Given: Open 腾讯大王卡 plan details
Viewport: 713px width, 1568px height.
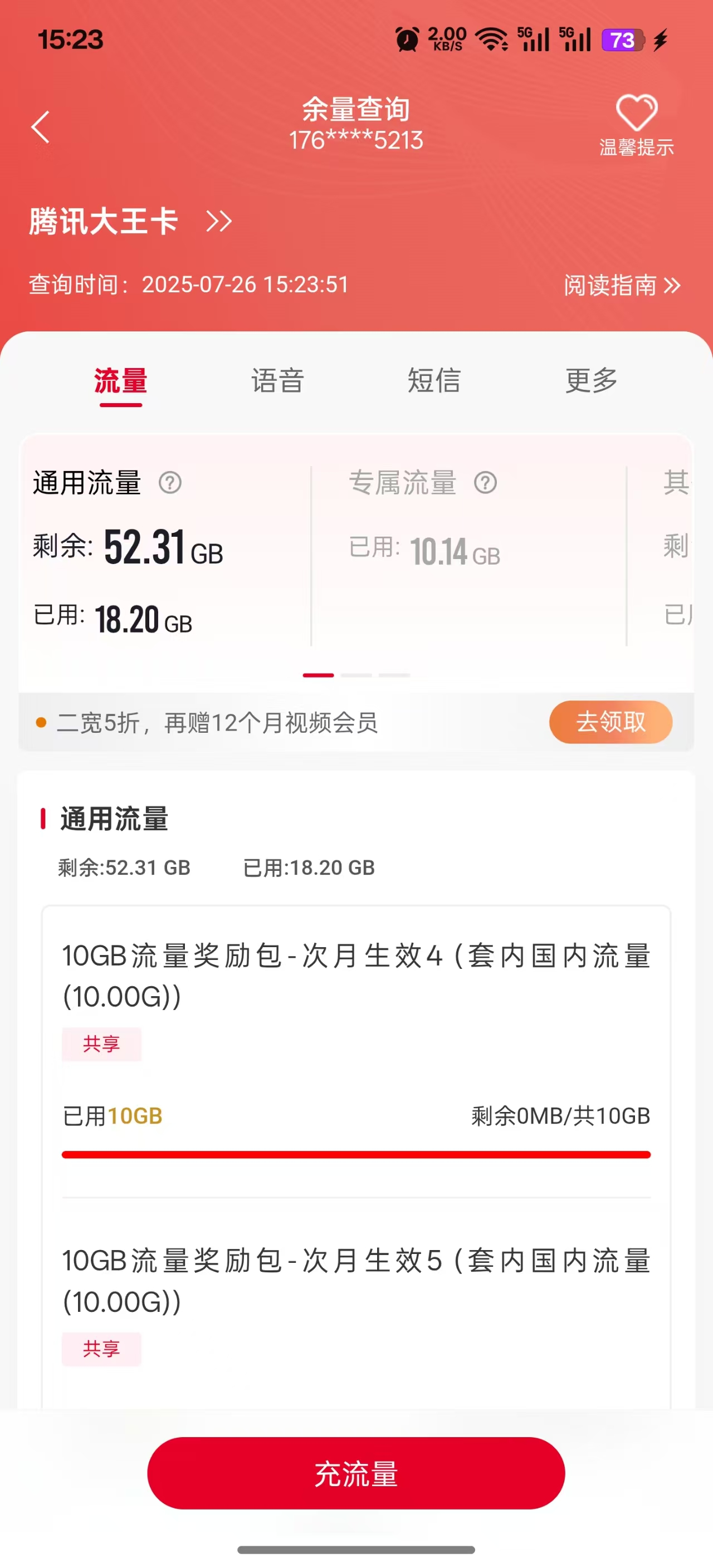Looking at the screenshot, I should click(130, 221).
